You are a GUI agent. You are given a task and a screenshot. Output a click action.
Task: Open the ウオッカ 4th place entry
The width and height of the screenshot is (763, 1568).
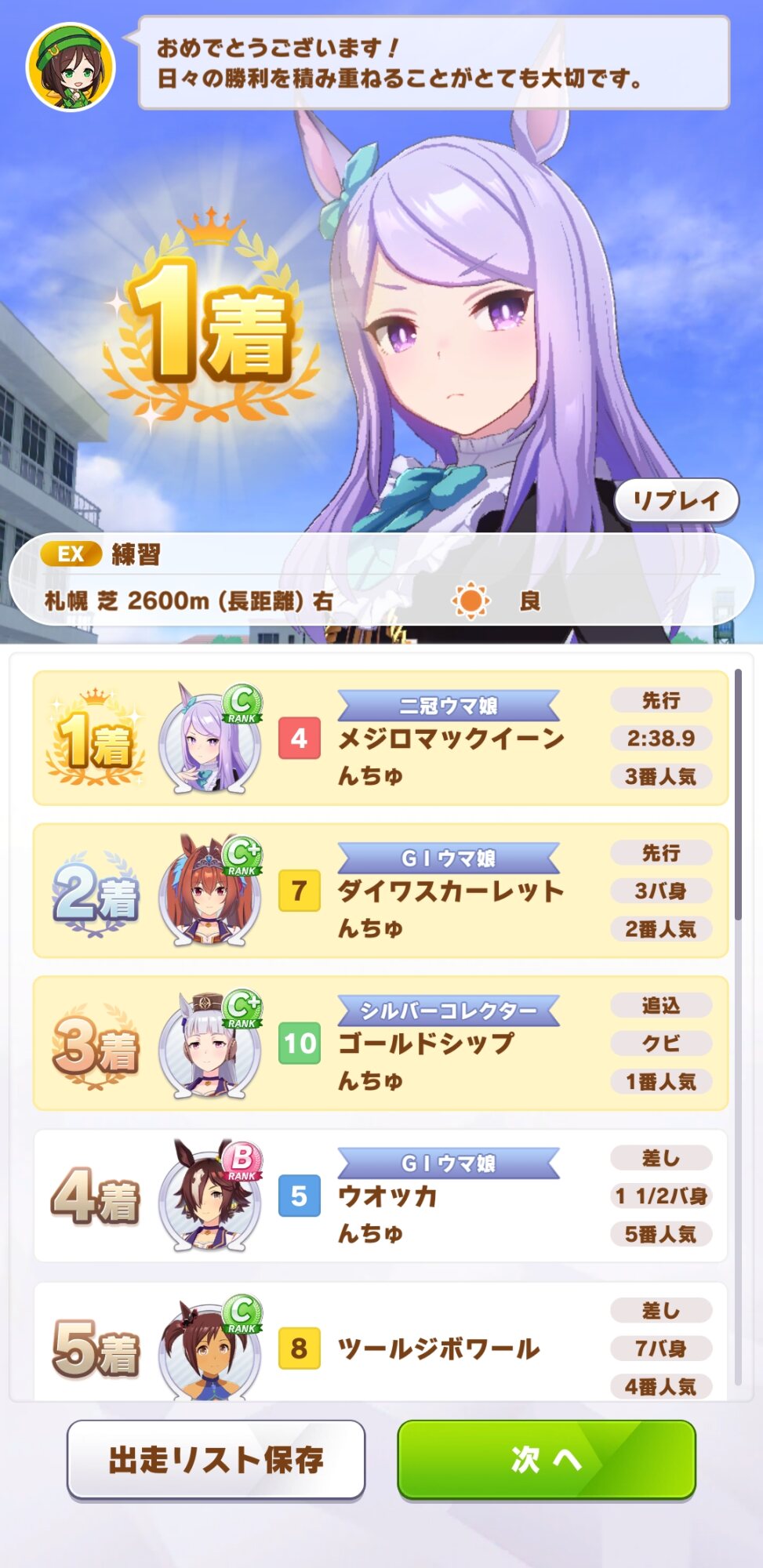point(380,1196)
